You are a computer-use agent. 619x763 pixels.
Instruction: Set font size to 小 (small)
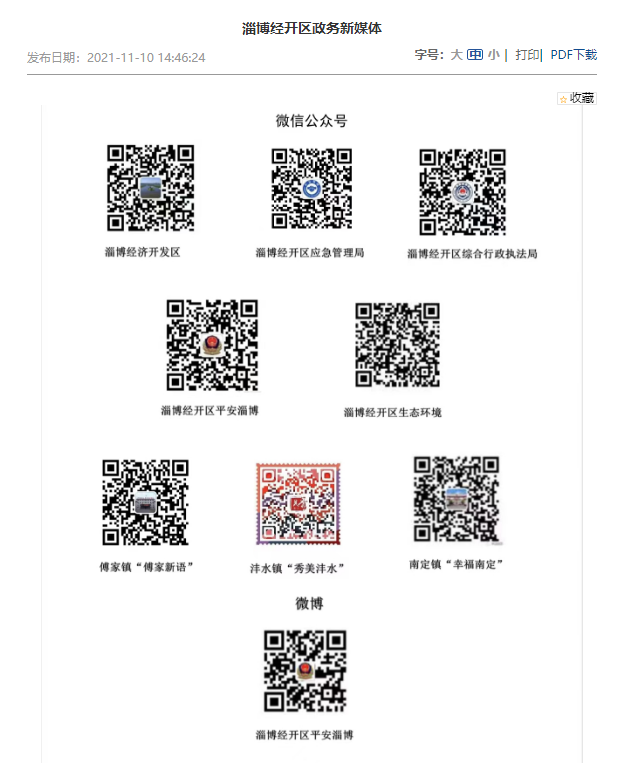click(x=493, y=55)
